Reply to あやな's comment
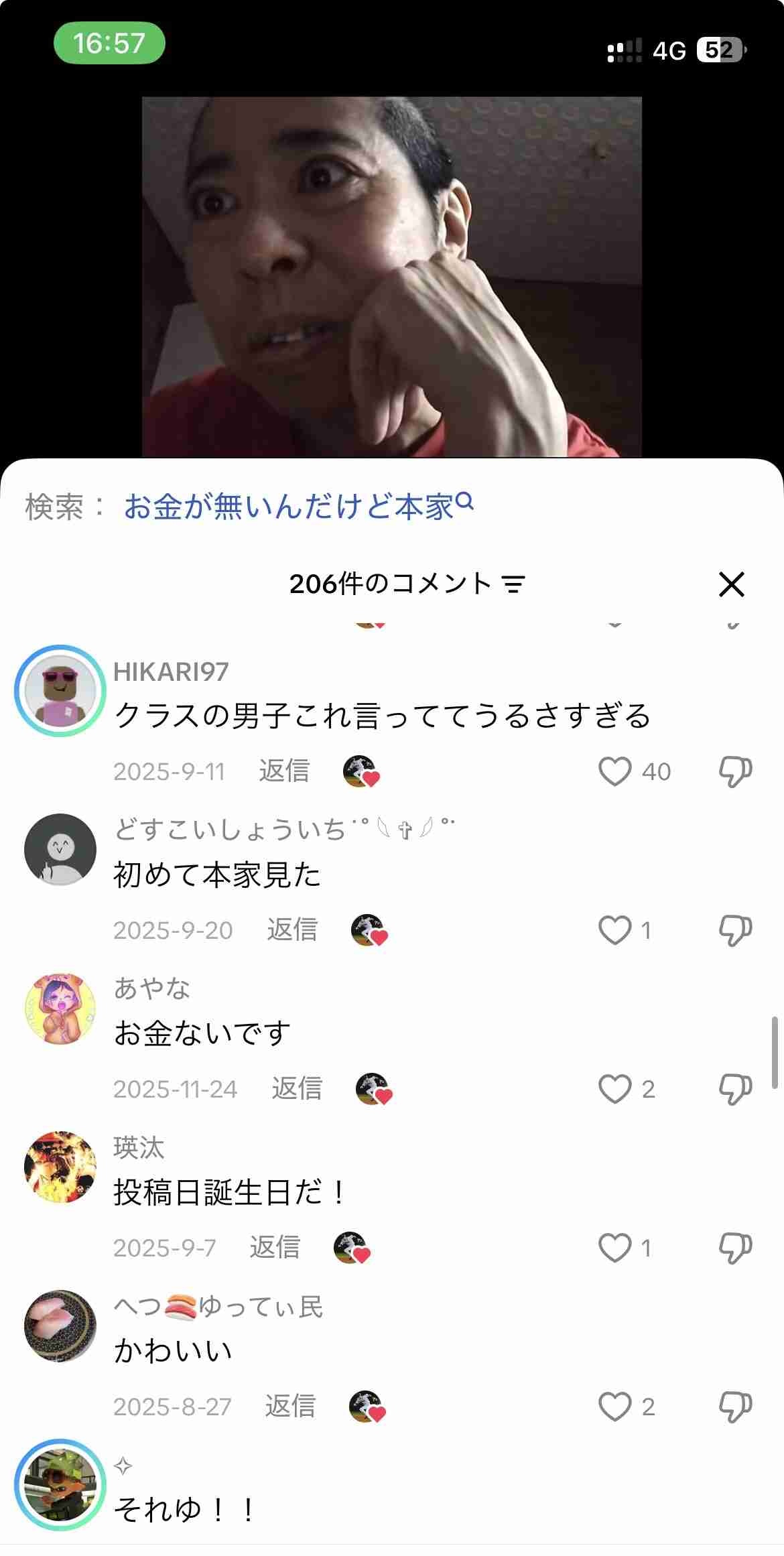Screen dimensions: 784x1556 [297, 1089]
